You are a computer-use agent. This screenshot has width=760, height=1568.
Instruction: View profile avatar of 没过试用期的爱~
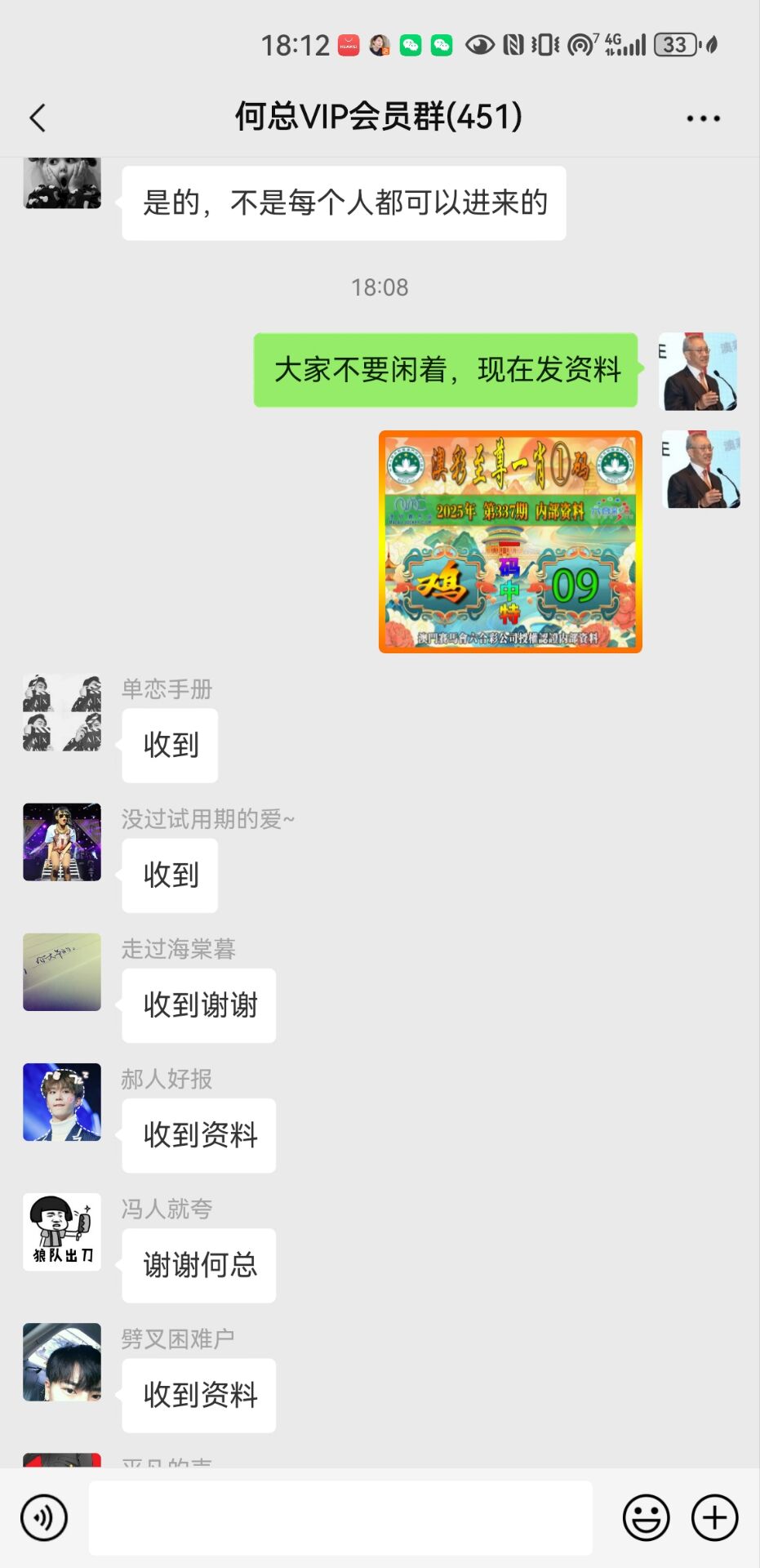tap(62, 842)
